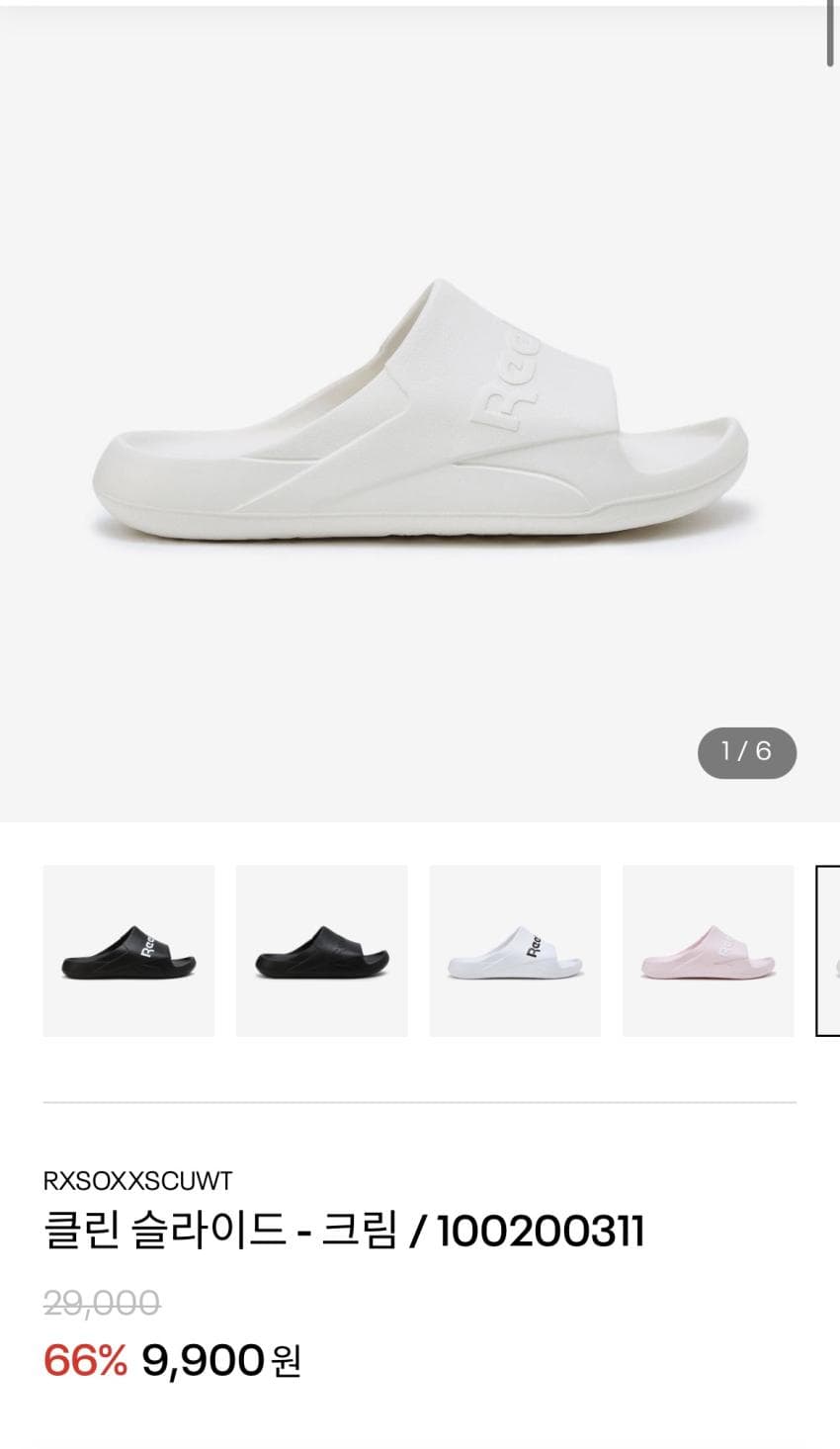The height and width of the screenshot is (1449, 840).
Task: Open the large cream slide product image
Action: pyautogui.click(x=420, y=415)
